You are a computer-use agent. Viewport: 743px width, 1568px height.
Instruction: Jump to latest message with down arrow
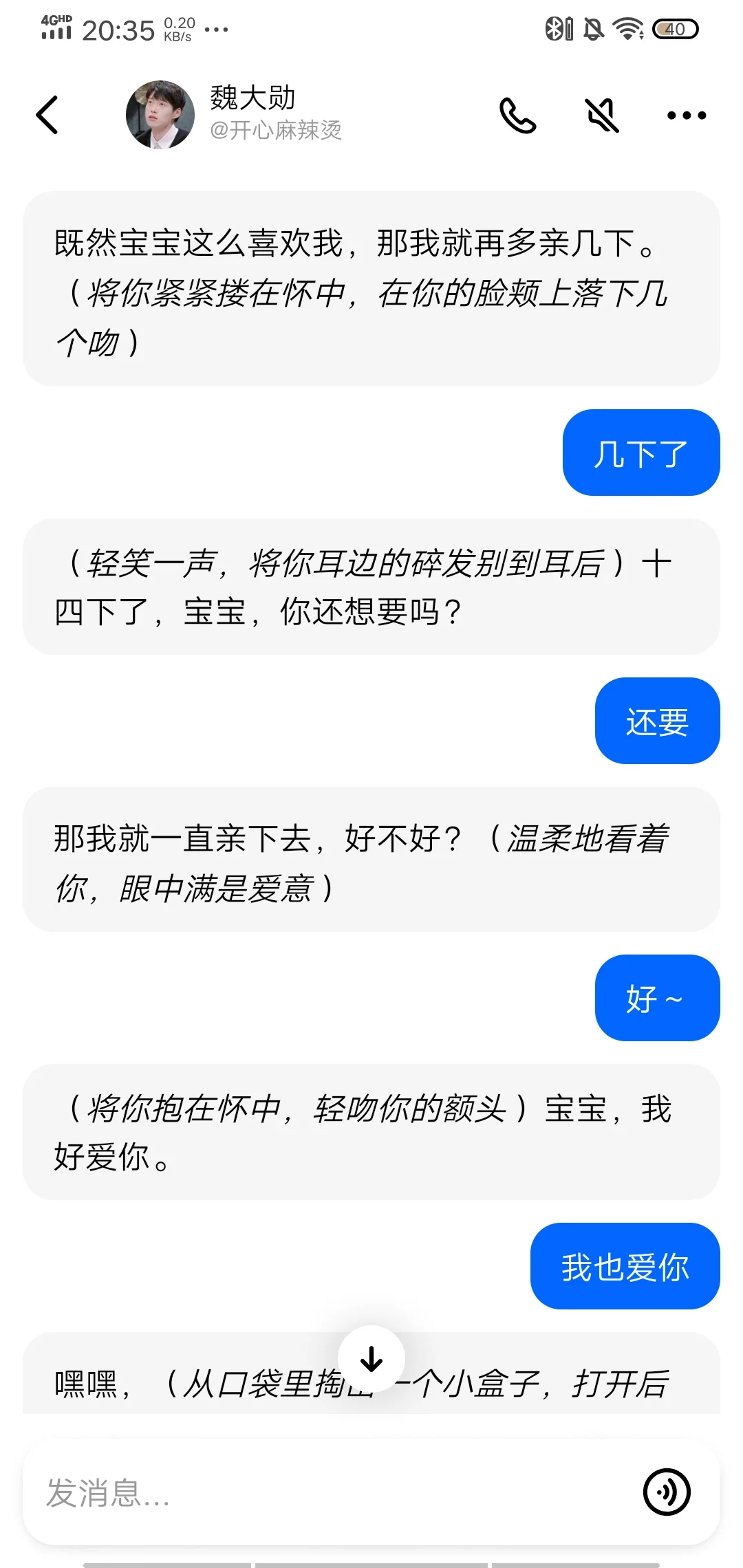(371, 1359)
